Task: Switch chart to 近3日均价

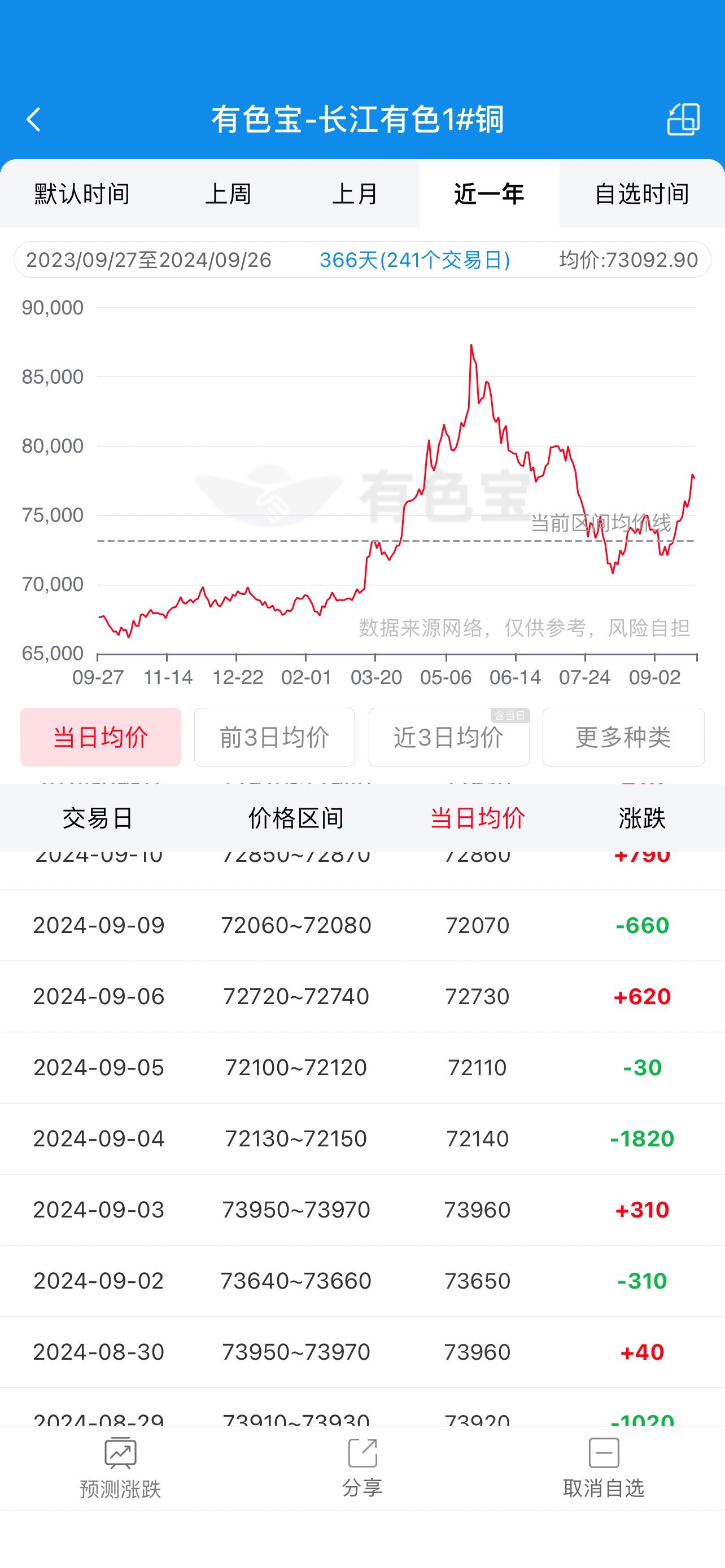Action: [449, 737]
